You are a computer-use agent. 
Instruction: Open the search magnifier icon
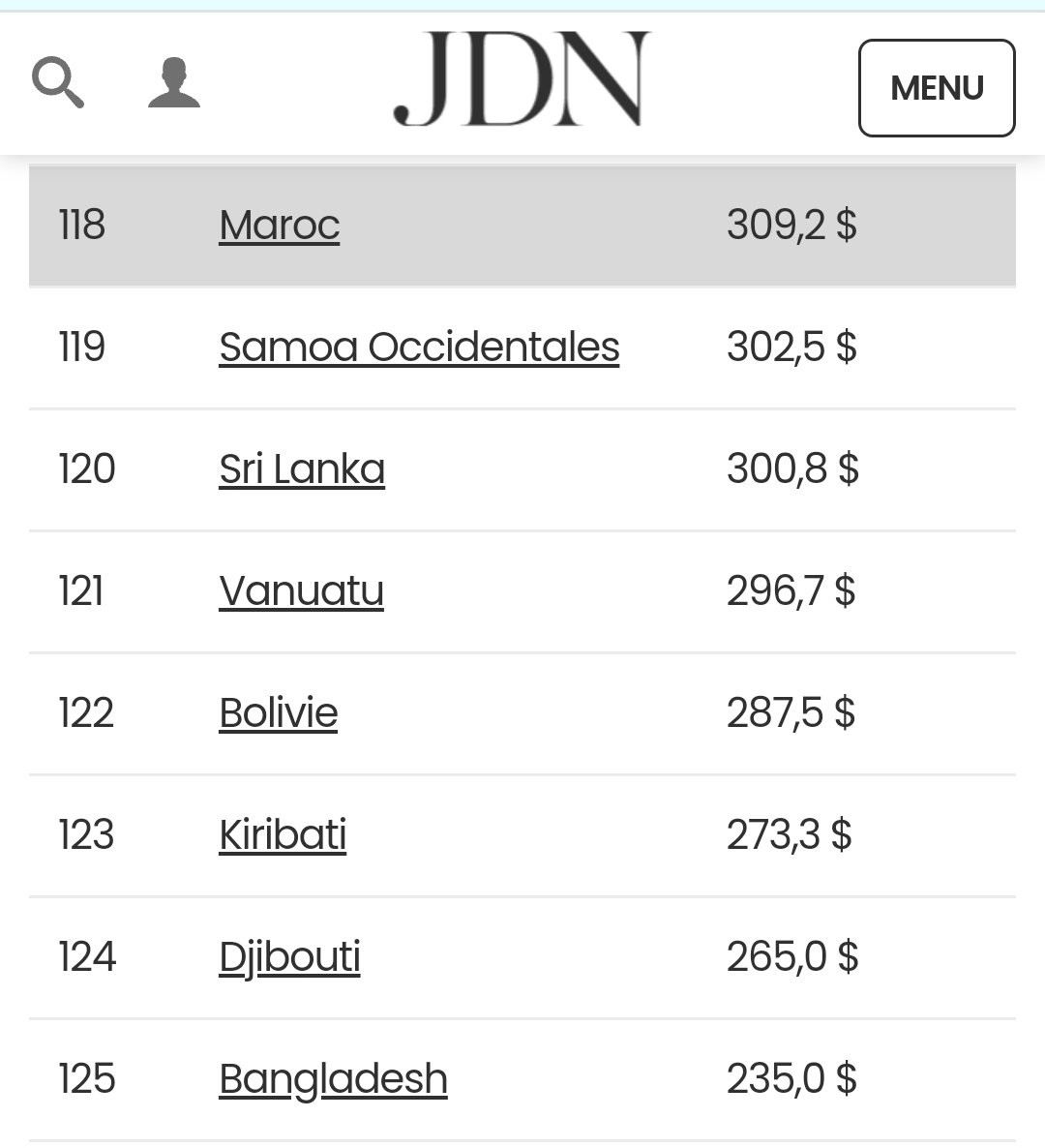58,82
